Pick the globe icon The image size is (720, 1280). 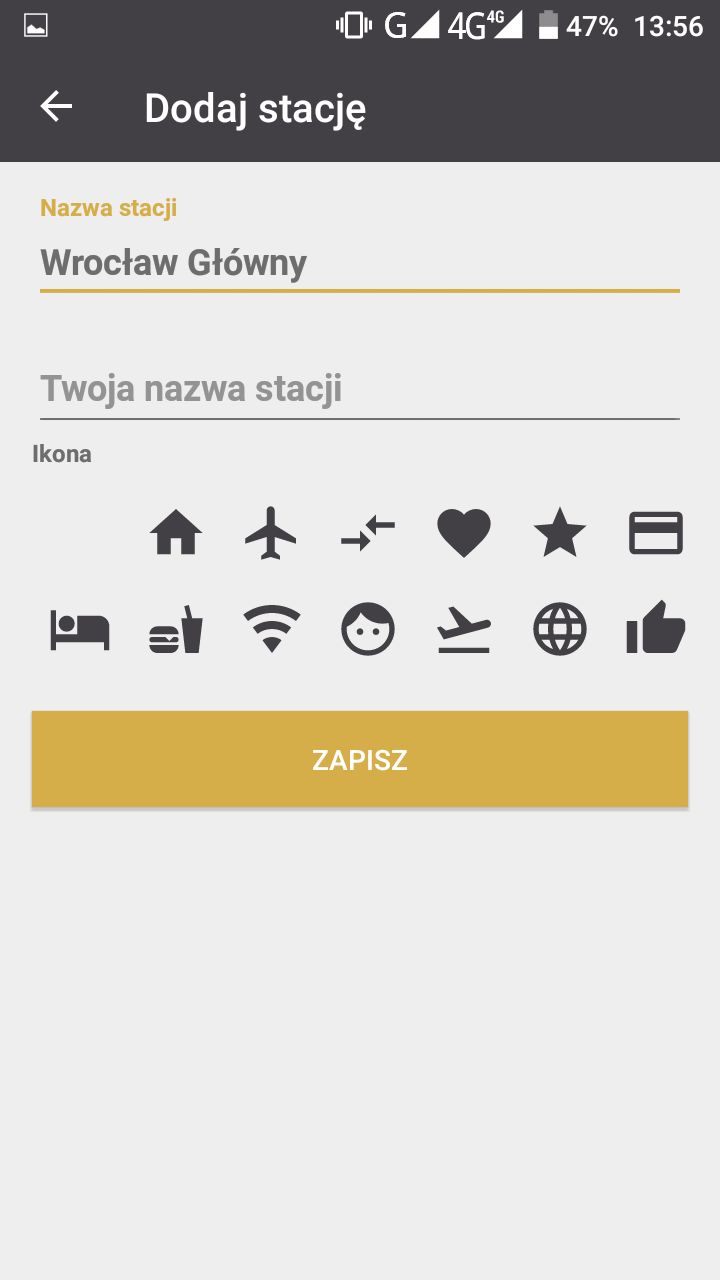click(560, 631)
